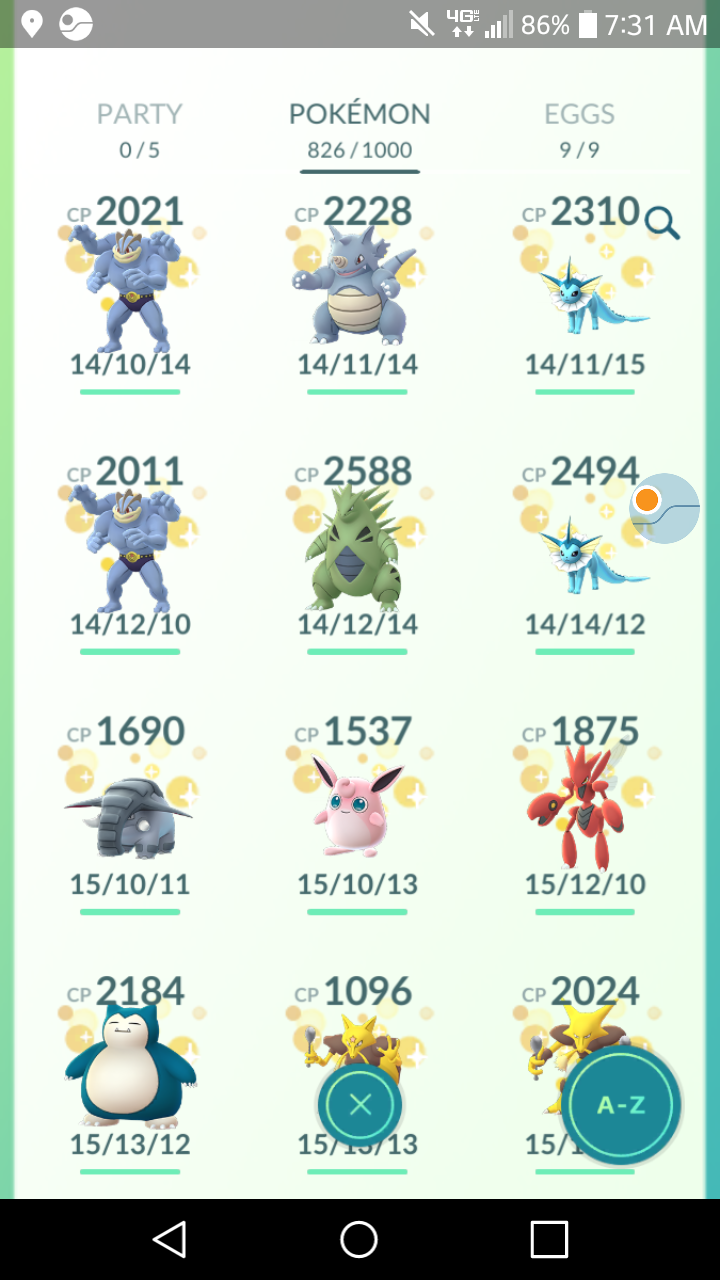Switch to the Party tab
This screenshot has height=1280, width=720.
coord(139,130)
